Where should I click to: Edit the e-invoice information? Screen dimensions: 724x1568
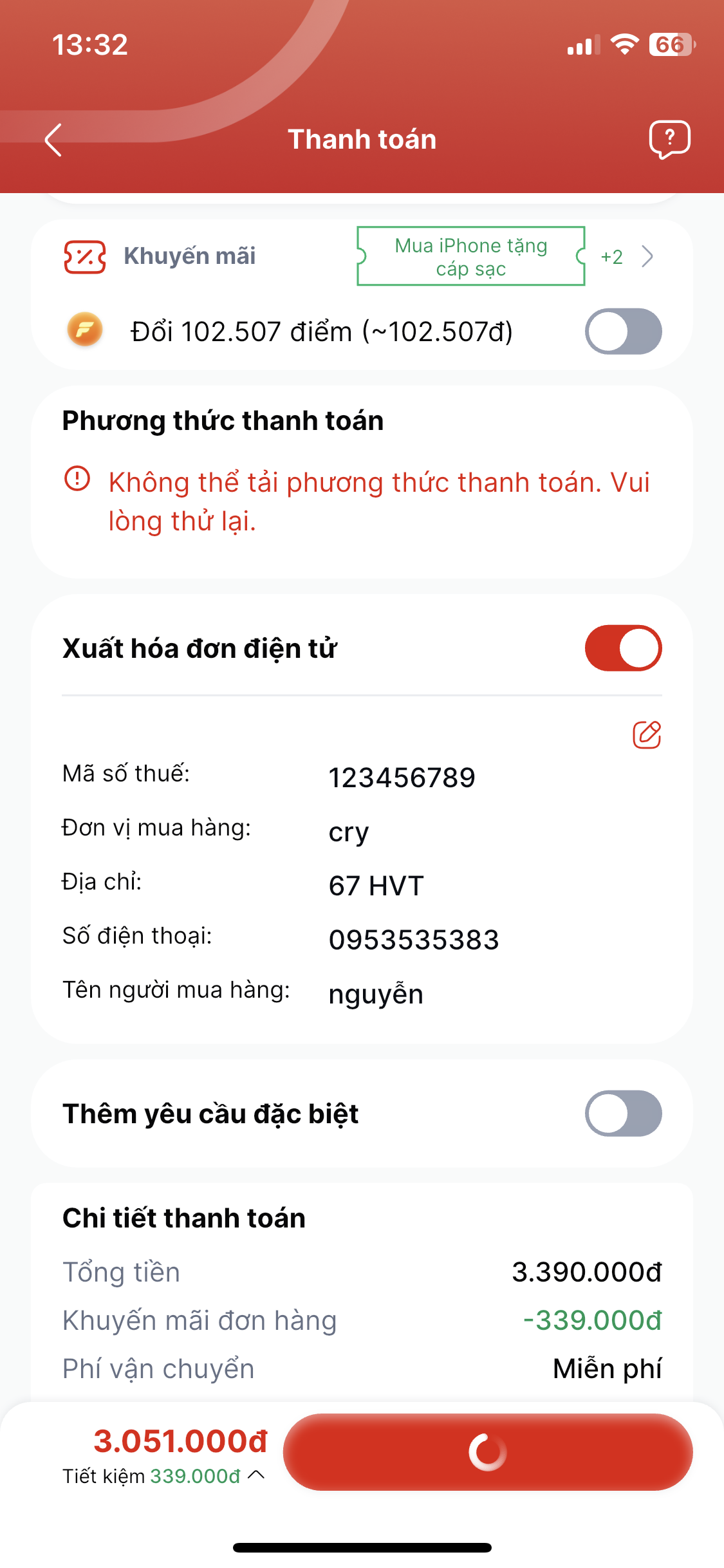(647, 735)
